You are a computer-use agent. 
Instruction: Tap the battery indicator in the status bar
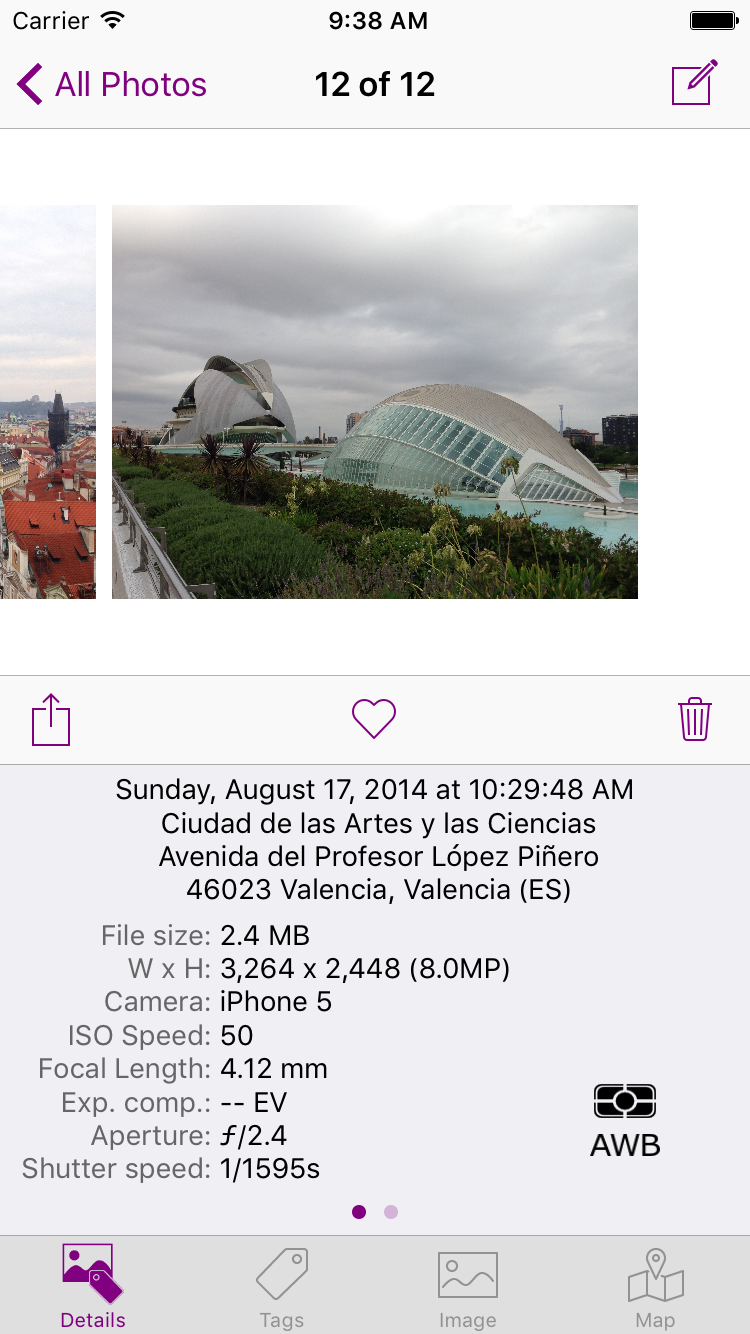coord(713,19)
